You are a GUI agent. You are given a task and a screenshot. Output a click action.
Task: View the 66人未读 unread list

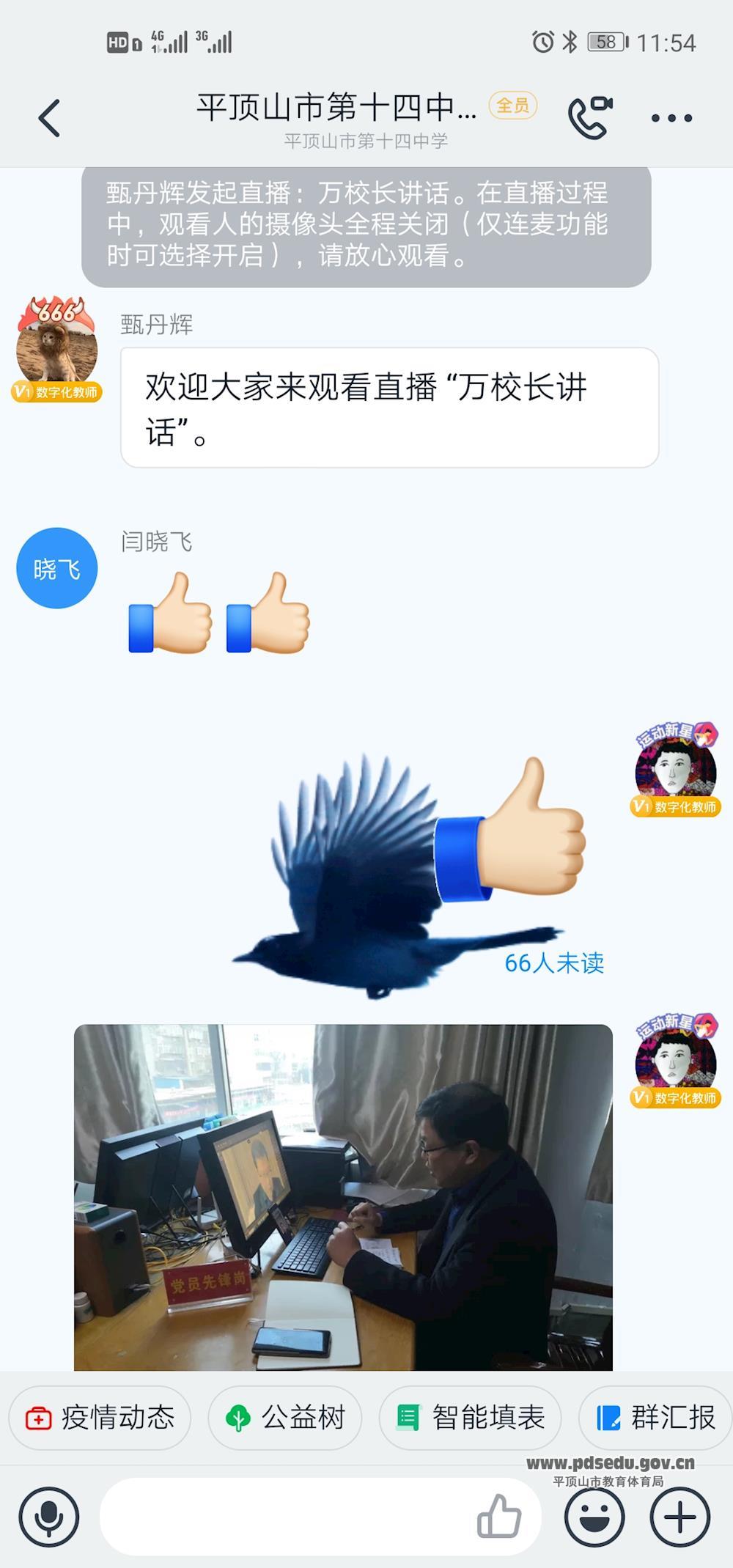[x=554, y=962]
